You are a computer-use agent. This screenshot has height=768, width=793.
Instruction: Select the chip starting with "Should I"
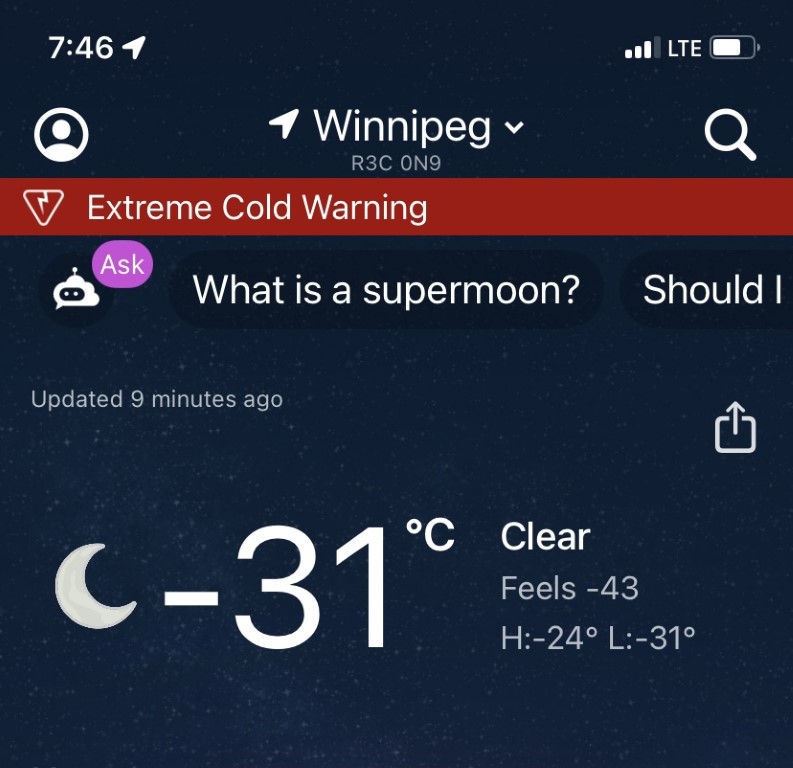[712, 290]
